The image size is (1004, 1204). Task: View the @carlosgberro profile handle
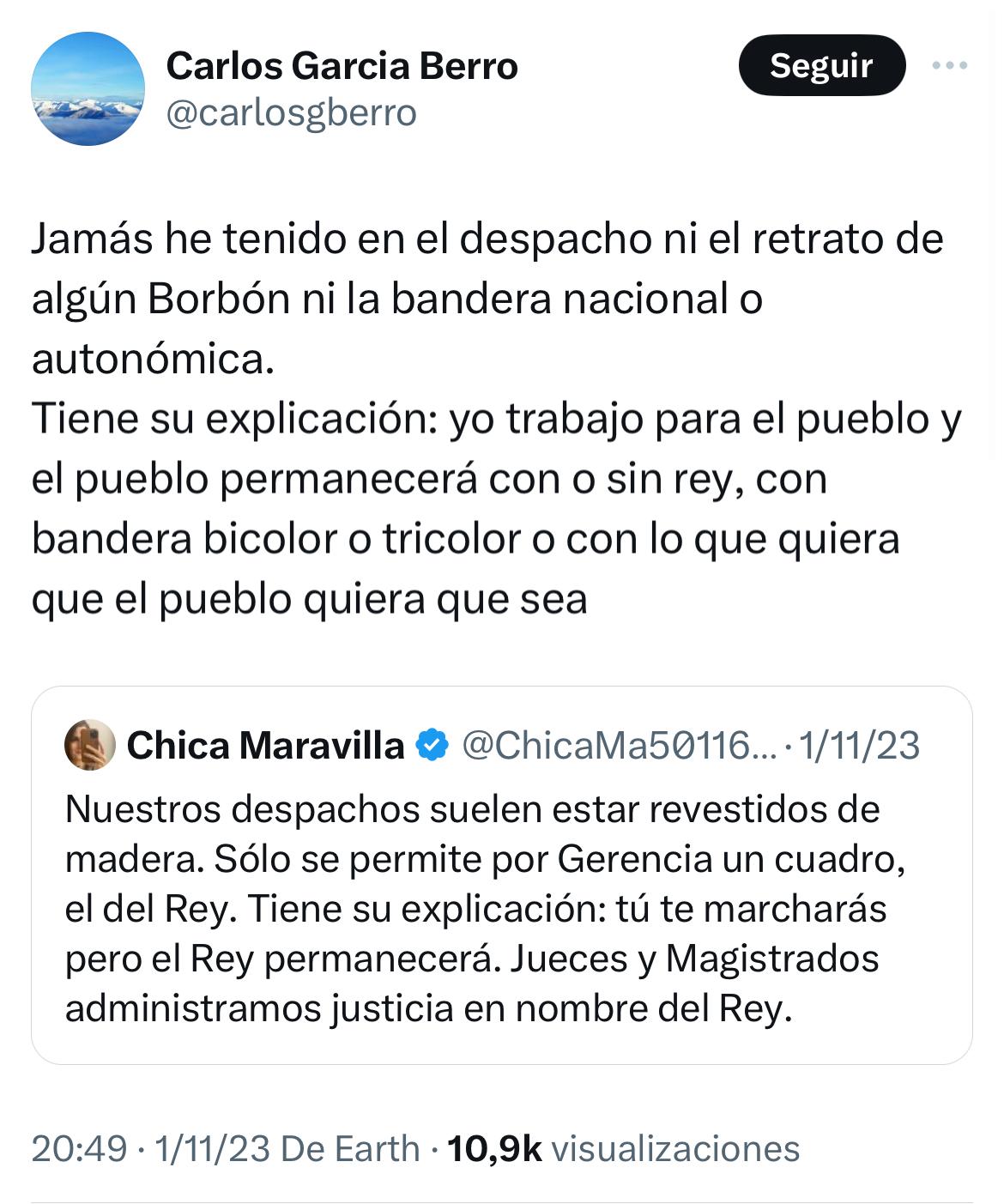point(291,112)
